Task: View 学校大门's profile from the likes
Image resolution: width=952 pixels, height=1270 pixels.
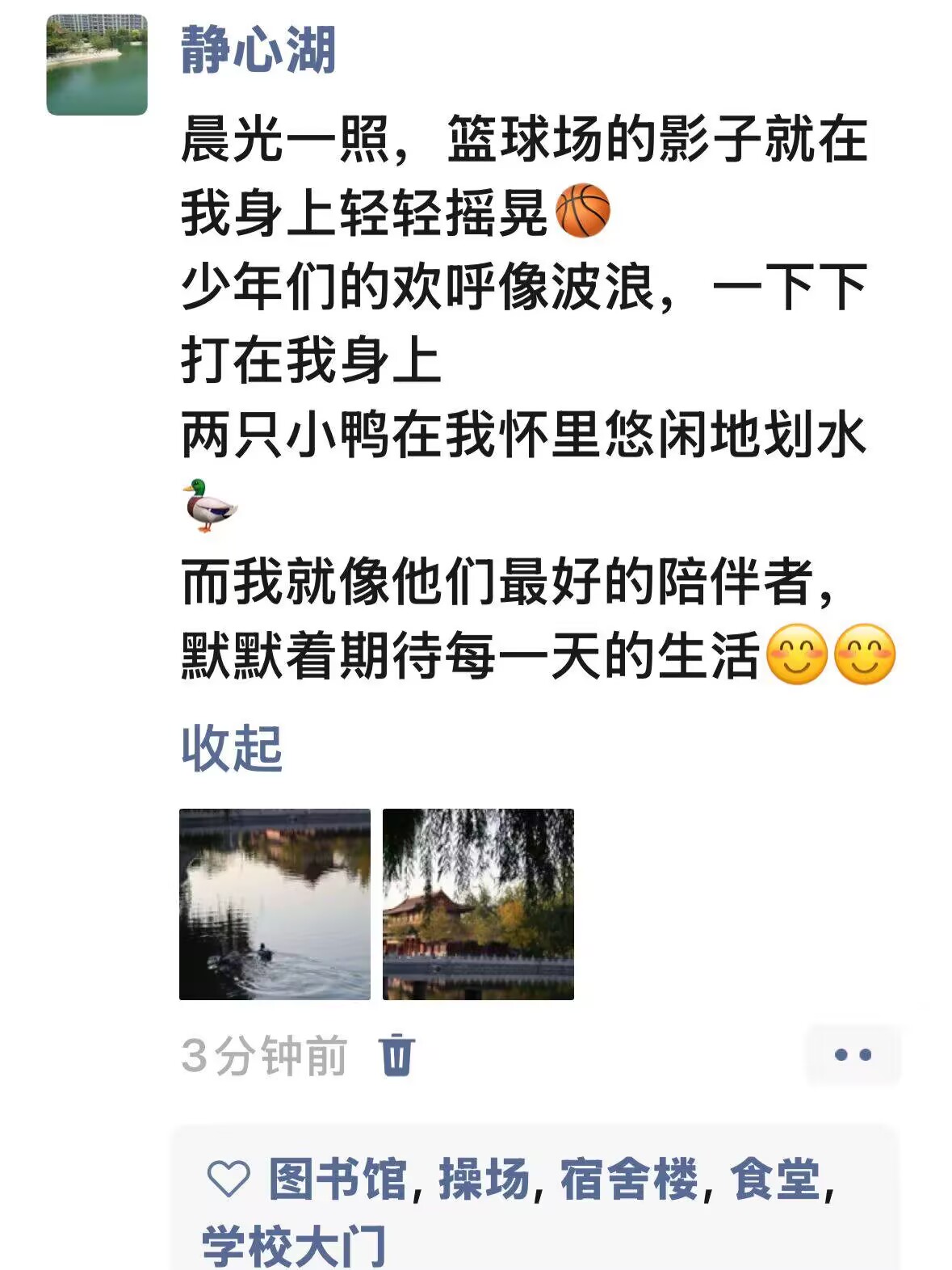Action: tap(294, 1246)
